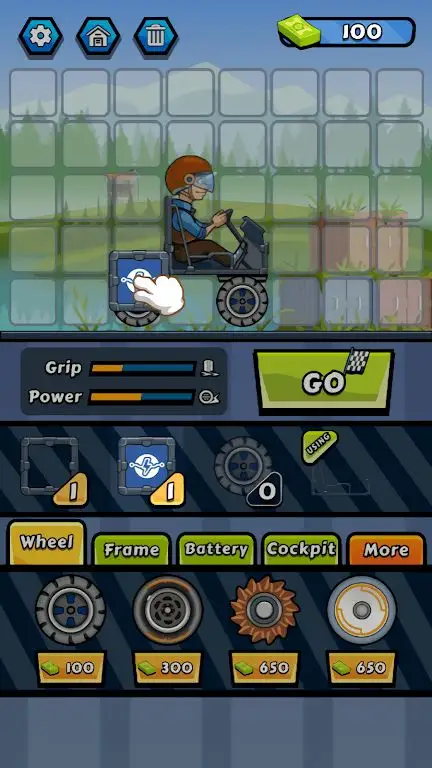The height and width of the screenshot is (768, 432).
Task: Open the Frame tab
Action: (131, 550)
